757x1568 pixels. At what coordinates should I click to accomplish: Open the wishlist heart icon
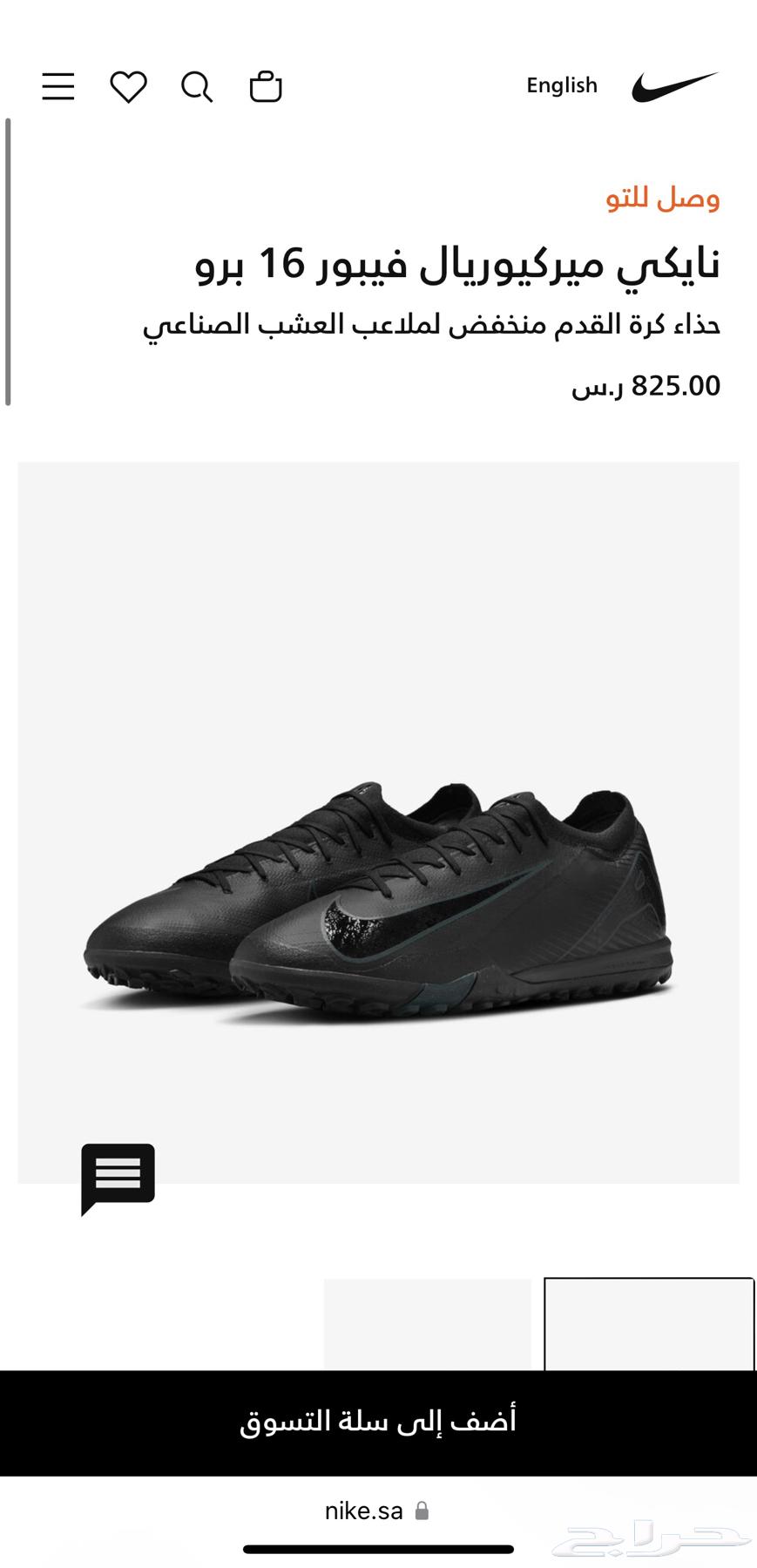(x=128, y=86)
